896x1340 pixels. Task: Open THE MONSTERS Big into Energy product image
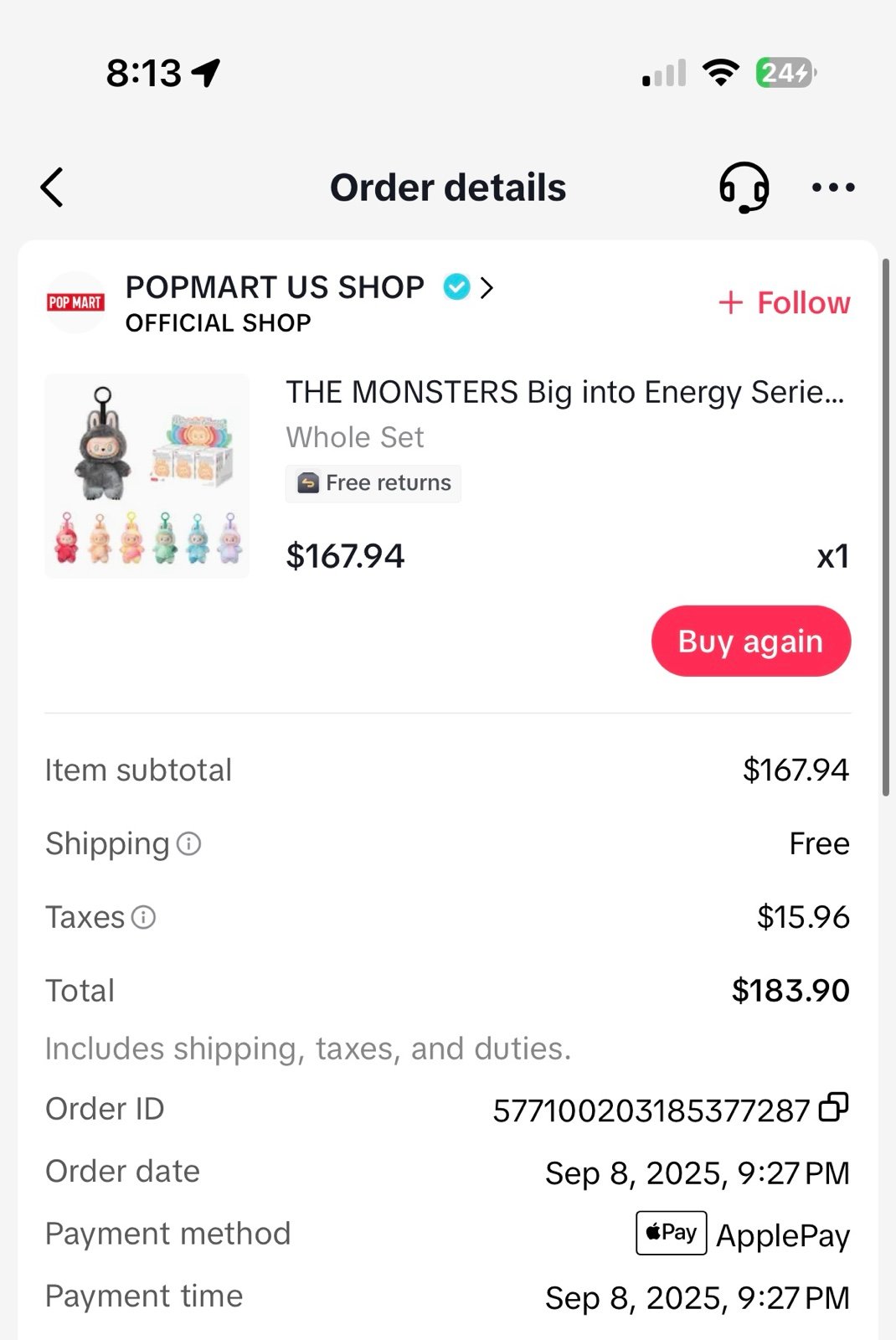[x=147, y=476]
